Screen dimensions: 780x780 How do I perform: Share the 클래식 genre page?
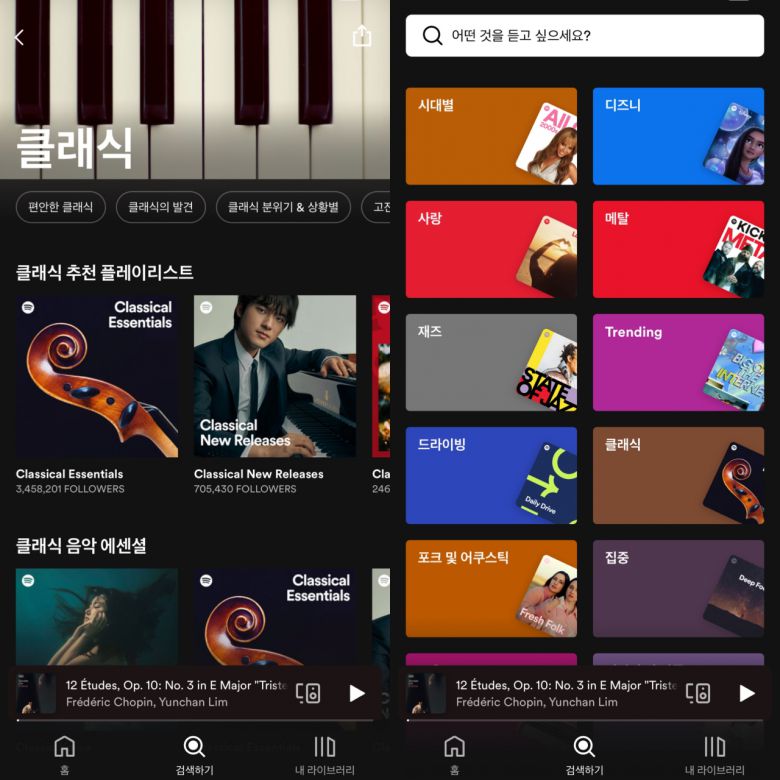pyautogui.click(x=362, y=37)
